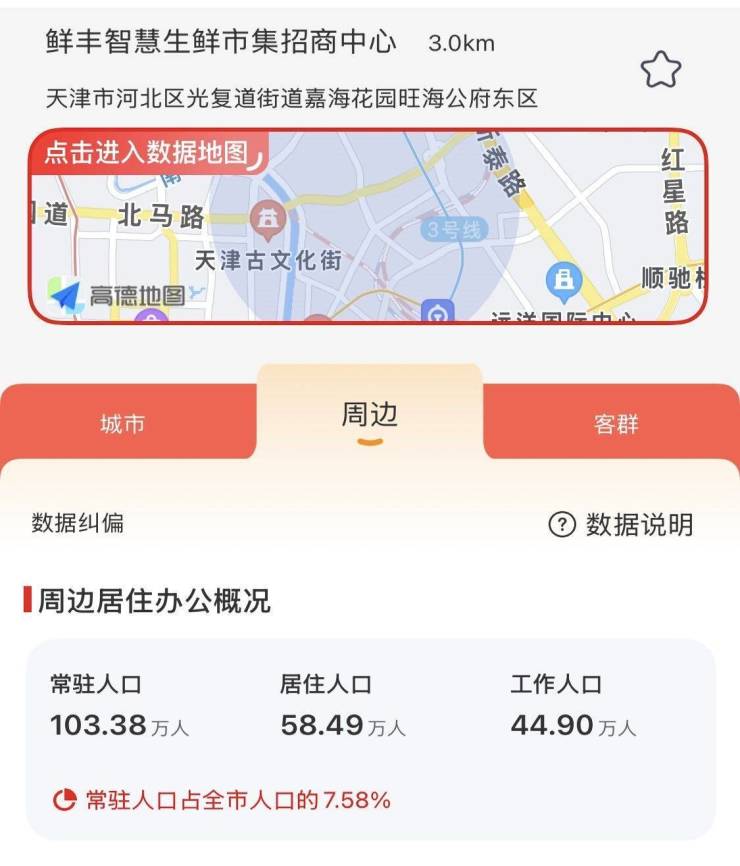Screen dimensions: 740x866
Task: Open 数据纠偏 to correct data
Action: [78, 523]
